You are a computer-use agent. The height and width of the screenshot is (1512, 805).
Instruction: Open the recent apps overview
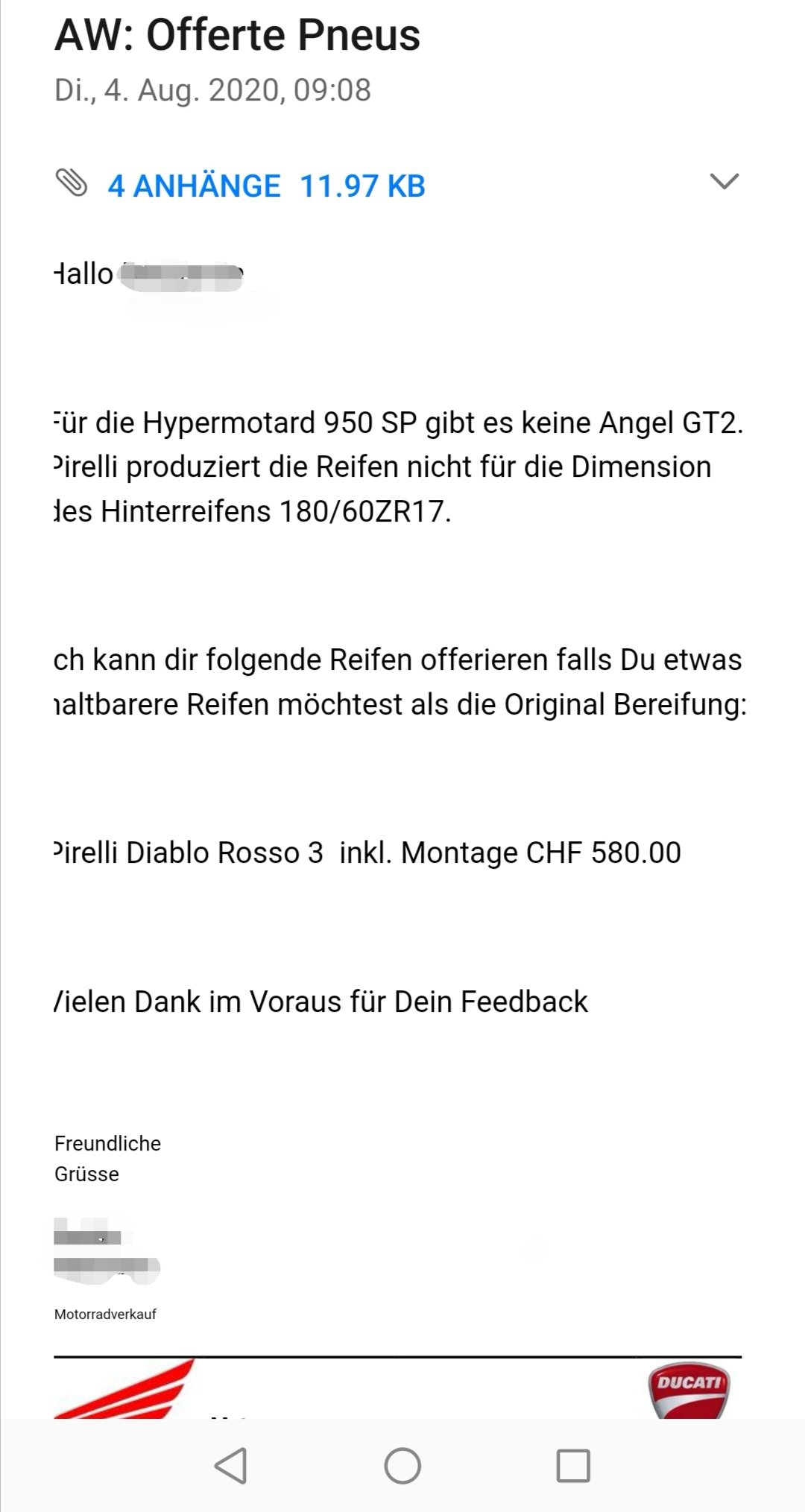tap(573, 1466)
